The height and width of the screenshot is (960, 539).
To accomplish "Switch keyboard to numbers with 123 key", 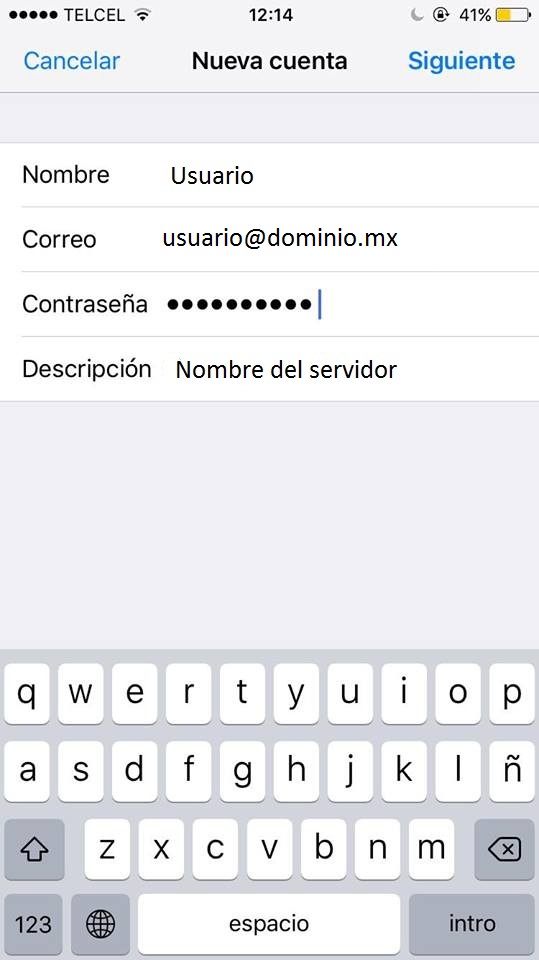I will [33, 924].
